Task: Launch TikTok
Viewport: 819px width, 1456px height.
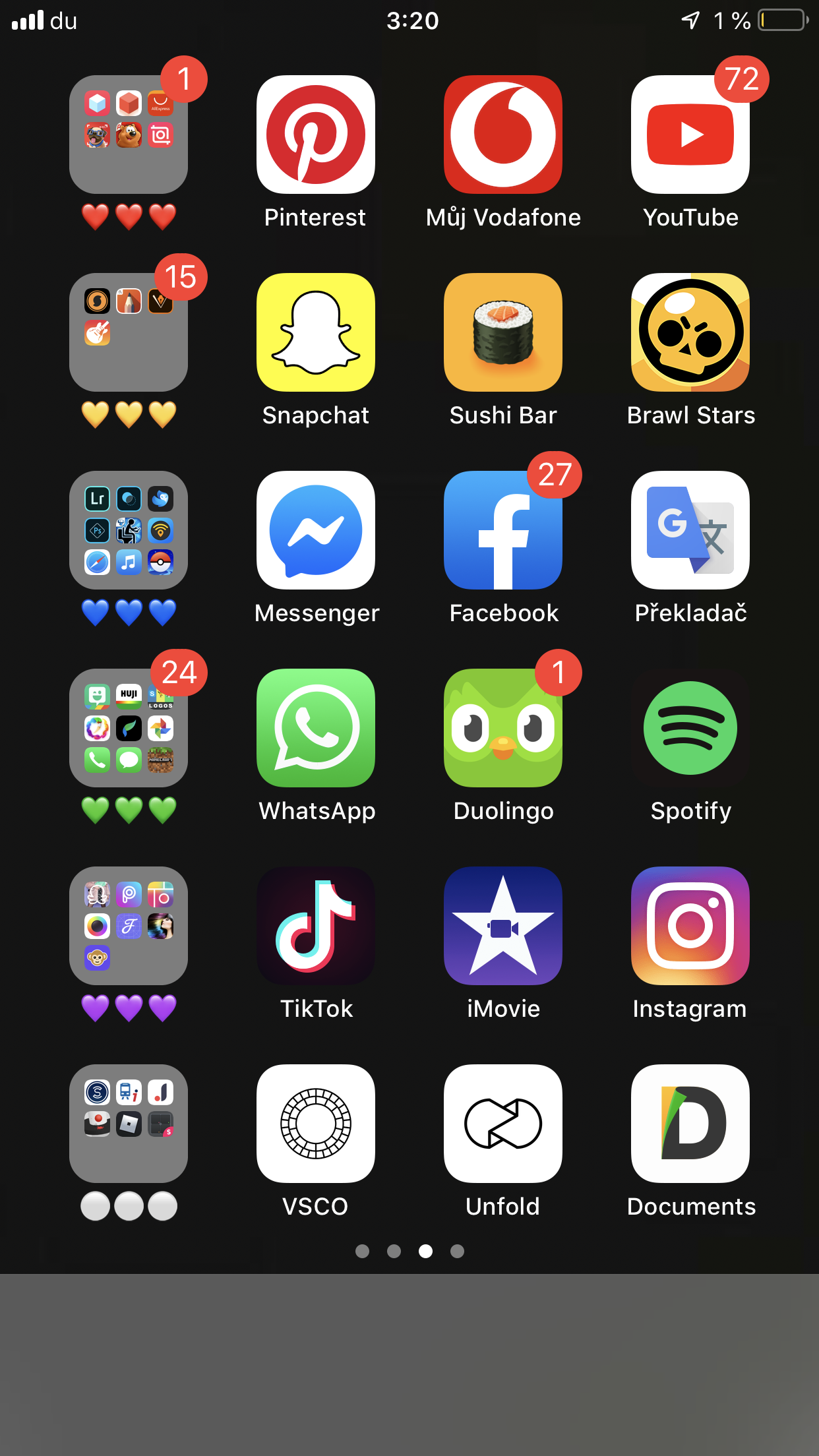Action: (x=316, y=926)
